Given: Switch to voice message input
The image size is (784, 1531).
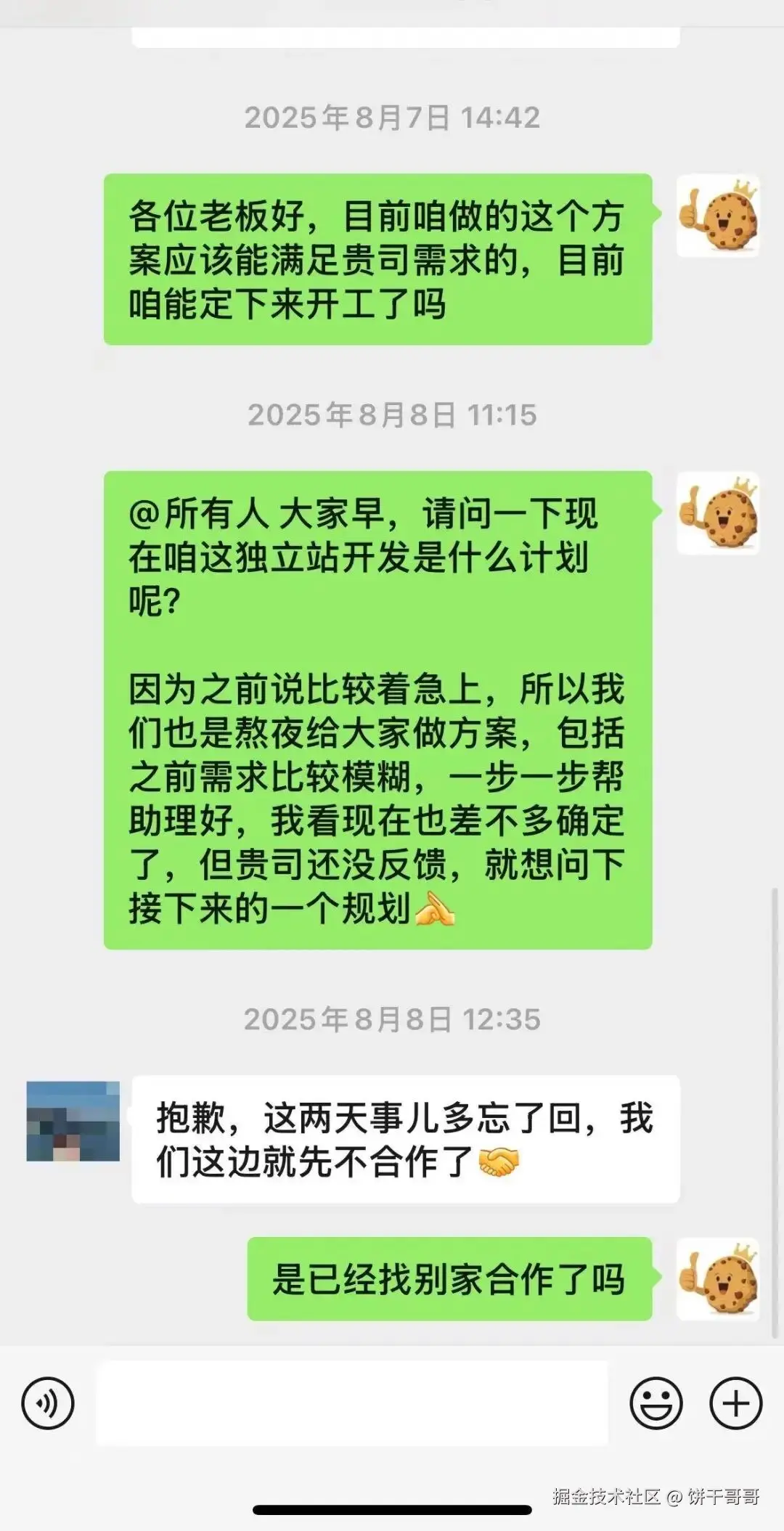Looking at the screenshot, I should 48,1403.
